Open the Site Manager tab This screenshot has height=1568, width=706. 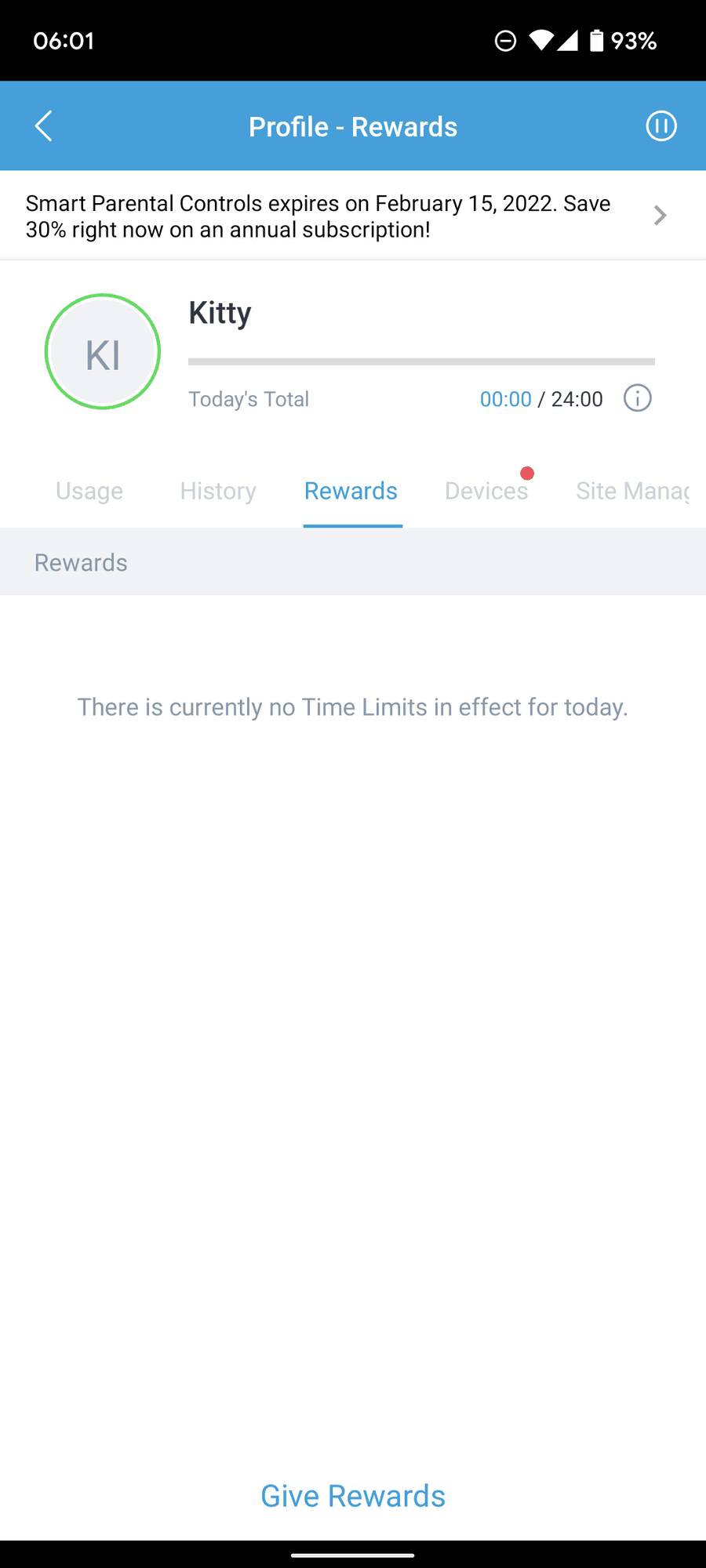632,491
